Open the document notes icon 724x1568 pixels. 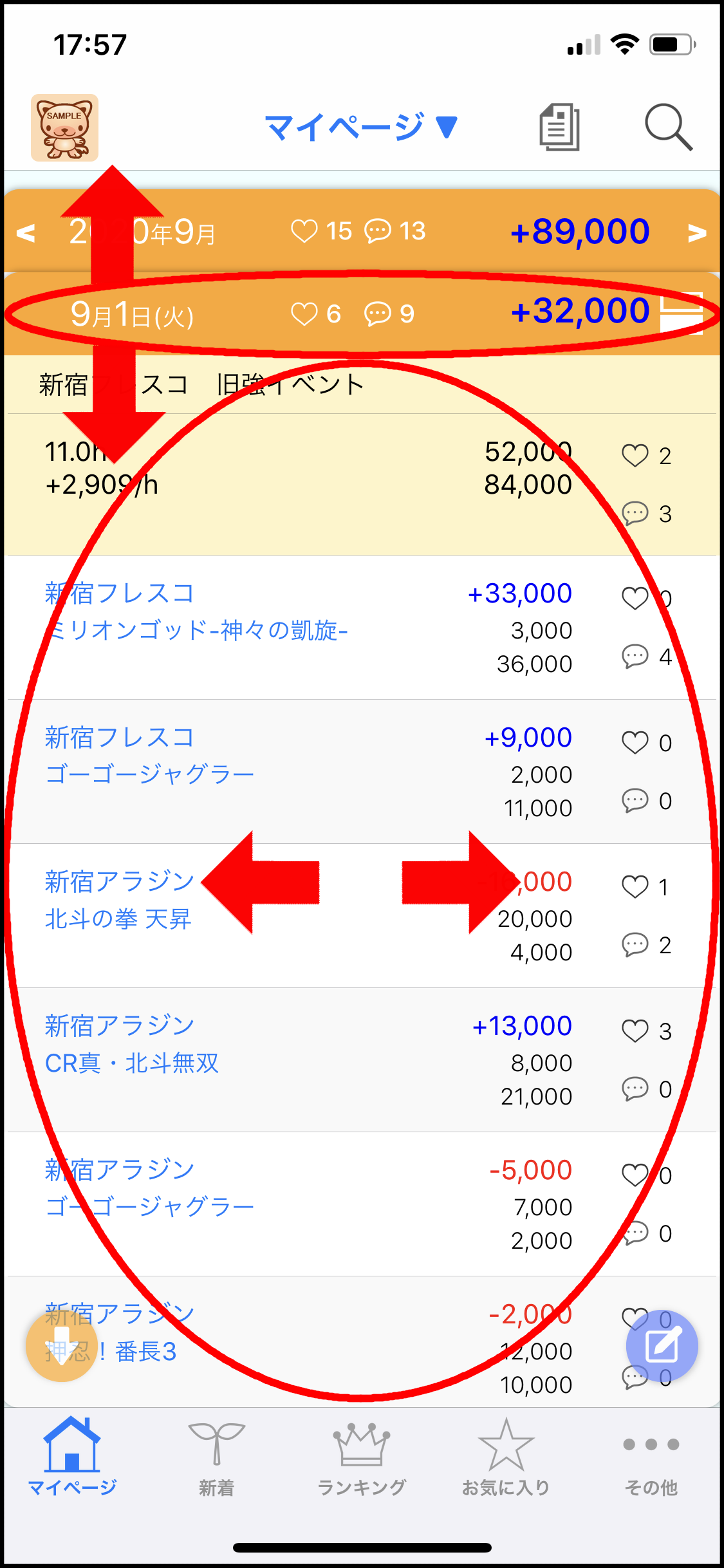click(x=559, y=127)
